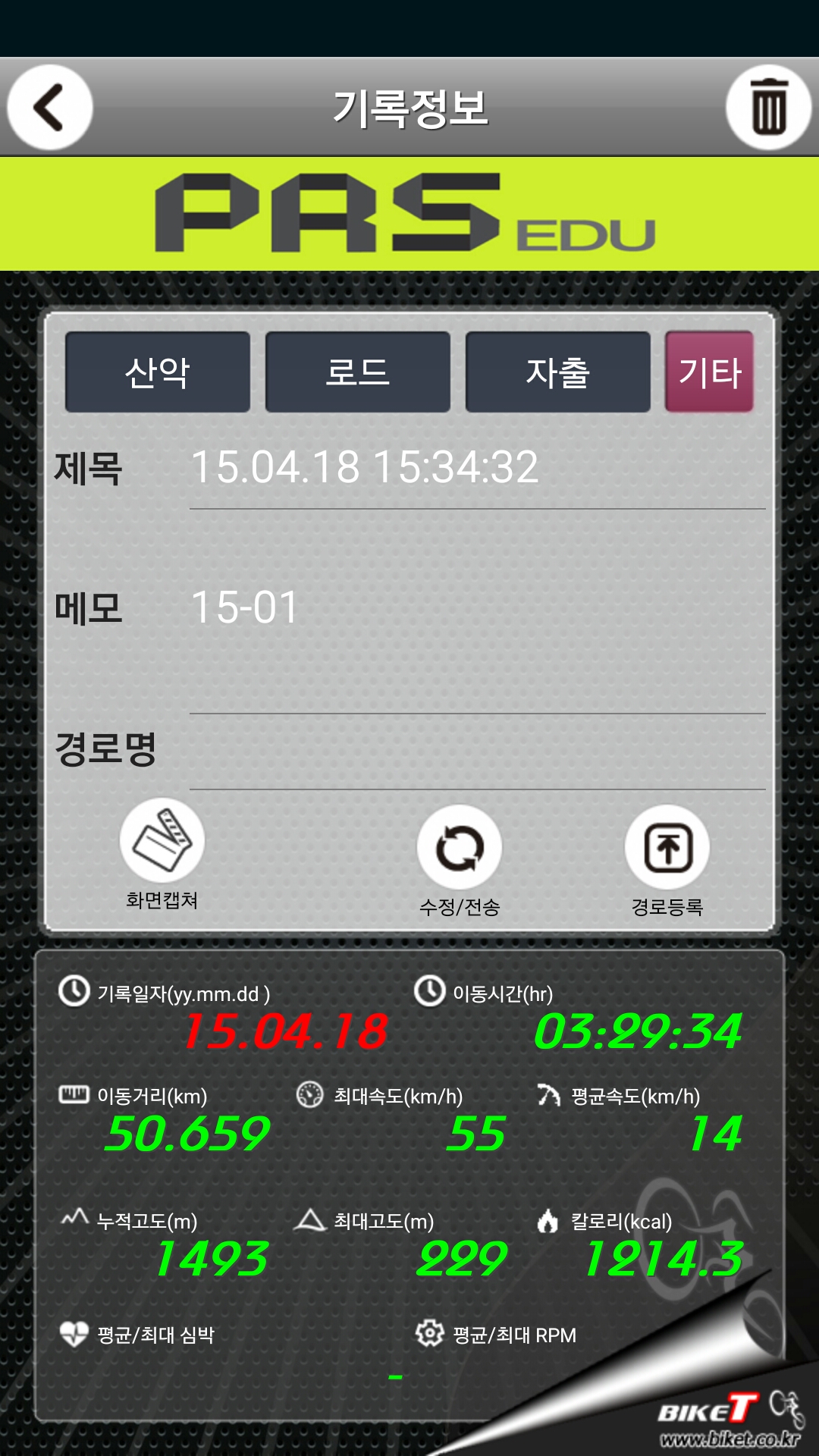Tap the 수정/전송 sync button
Screen dimensions: 819x1456
pyautogui.click(x=460, y=848)
